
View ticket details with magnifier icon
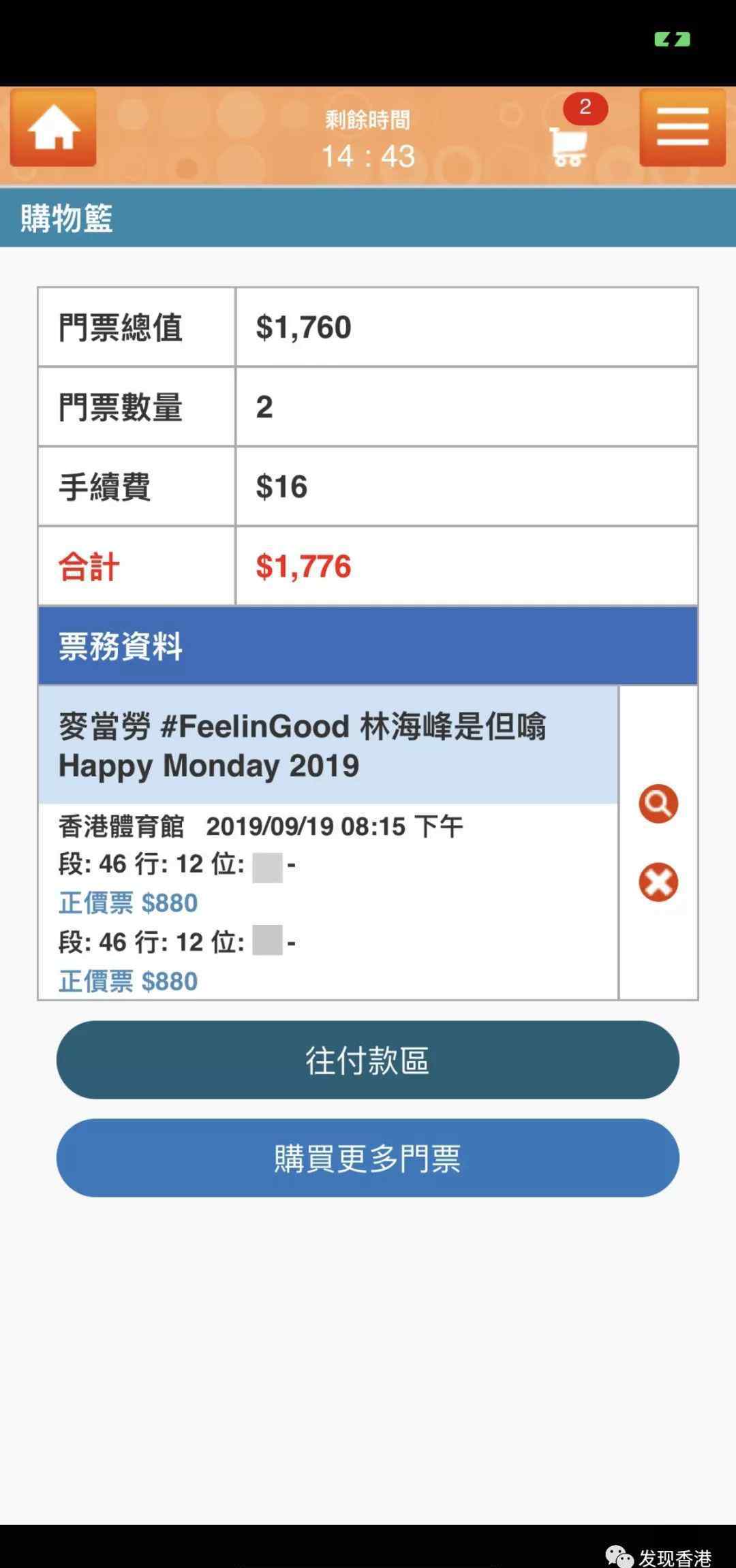pyautogui.click(x=658, y=804)
